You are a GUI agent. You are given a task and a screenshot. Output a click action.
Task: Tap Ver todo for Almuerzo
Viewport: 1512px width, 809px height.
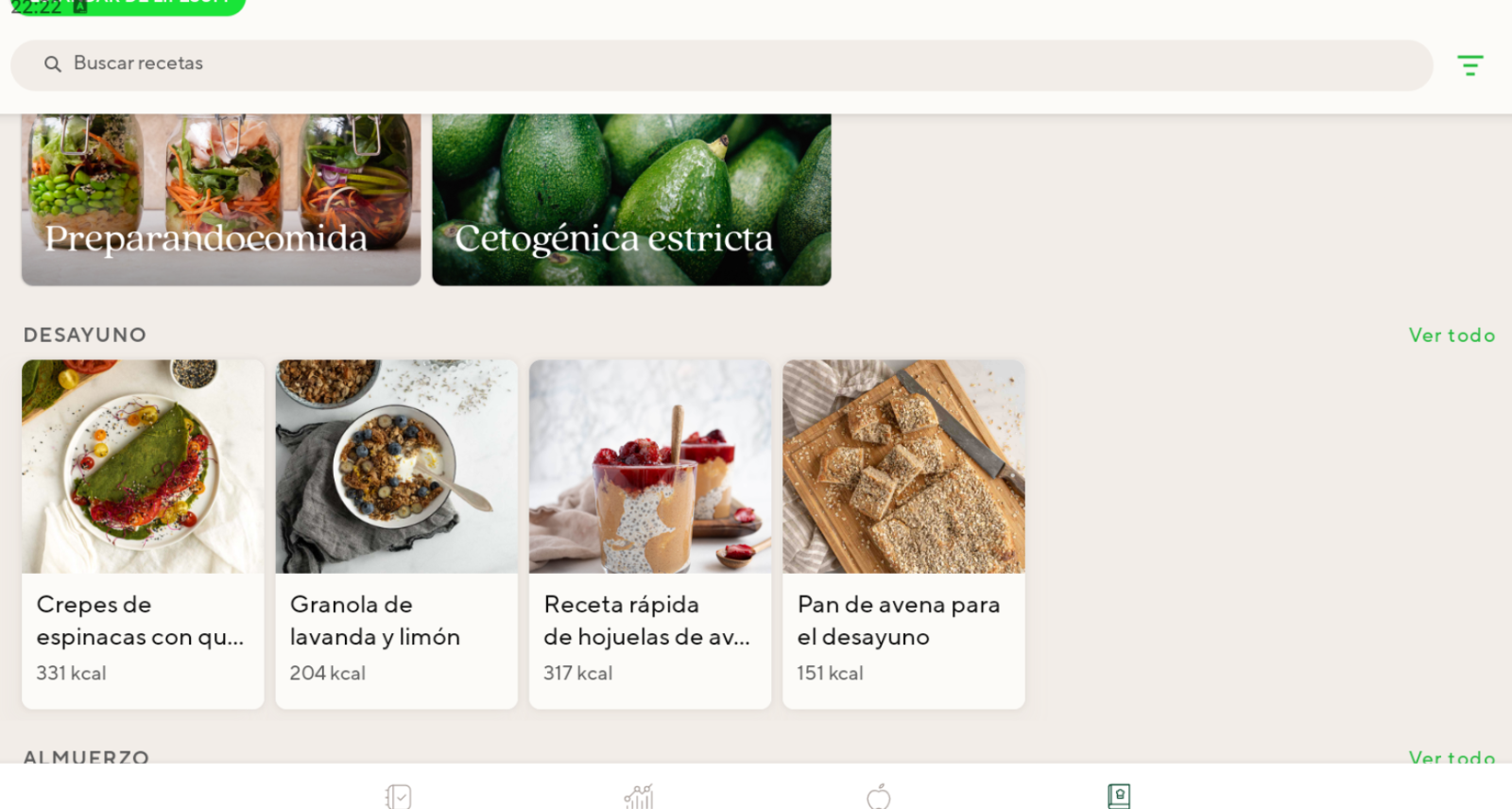[1452, 757]
